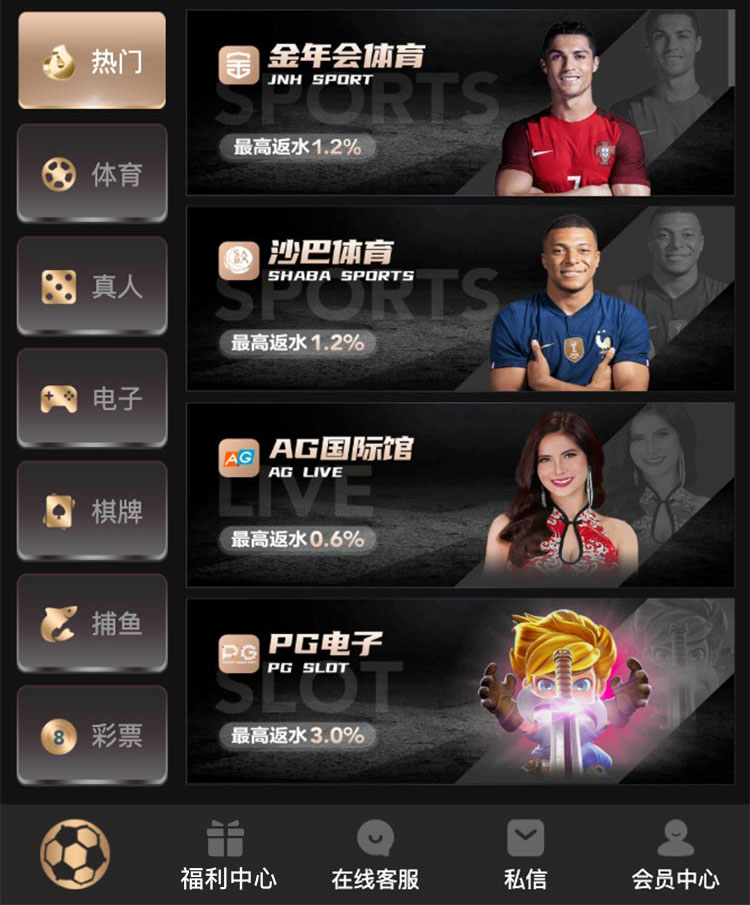Open the 沙巴体育 Shaba Sports card
This screenshot has width=750, height=905.
coord(460,299)
